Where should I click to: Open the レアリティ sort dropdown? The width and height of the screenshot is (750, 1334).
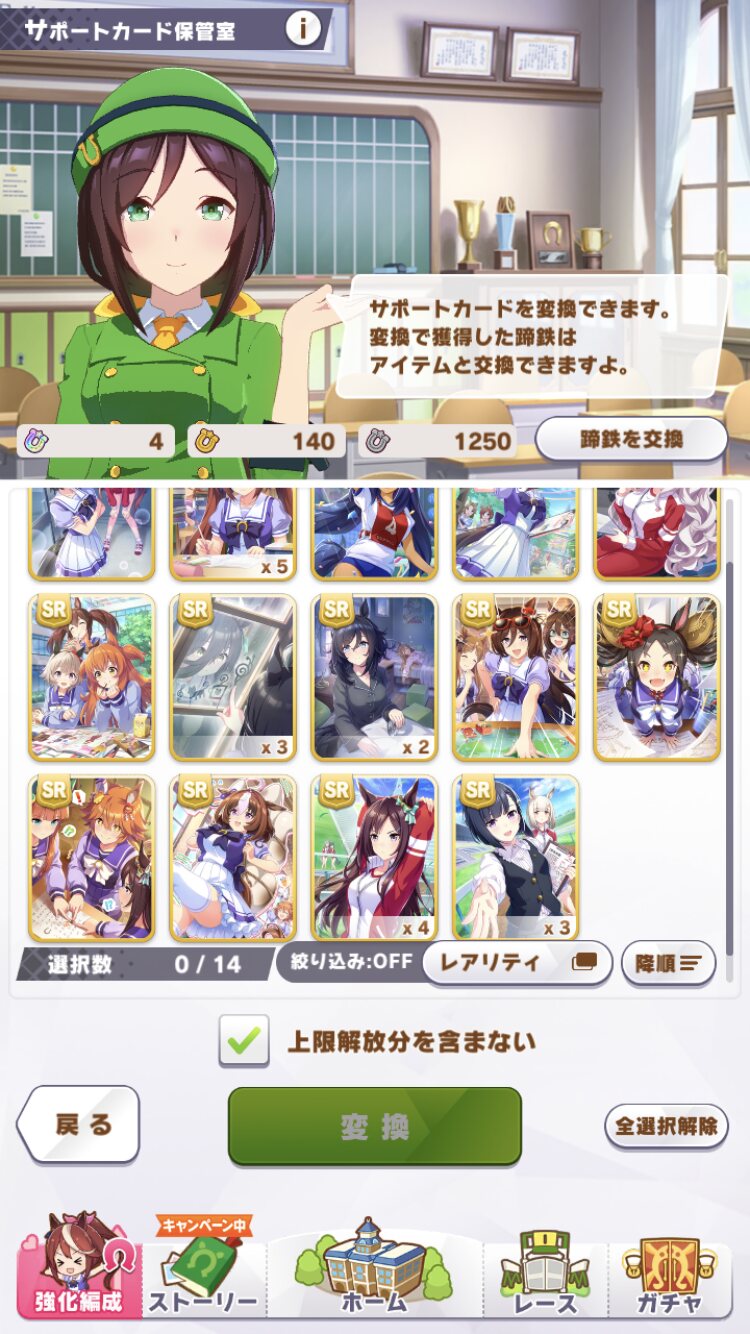tap(516, 963)
